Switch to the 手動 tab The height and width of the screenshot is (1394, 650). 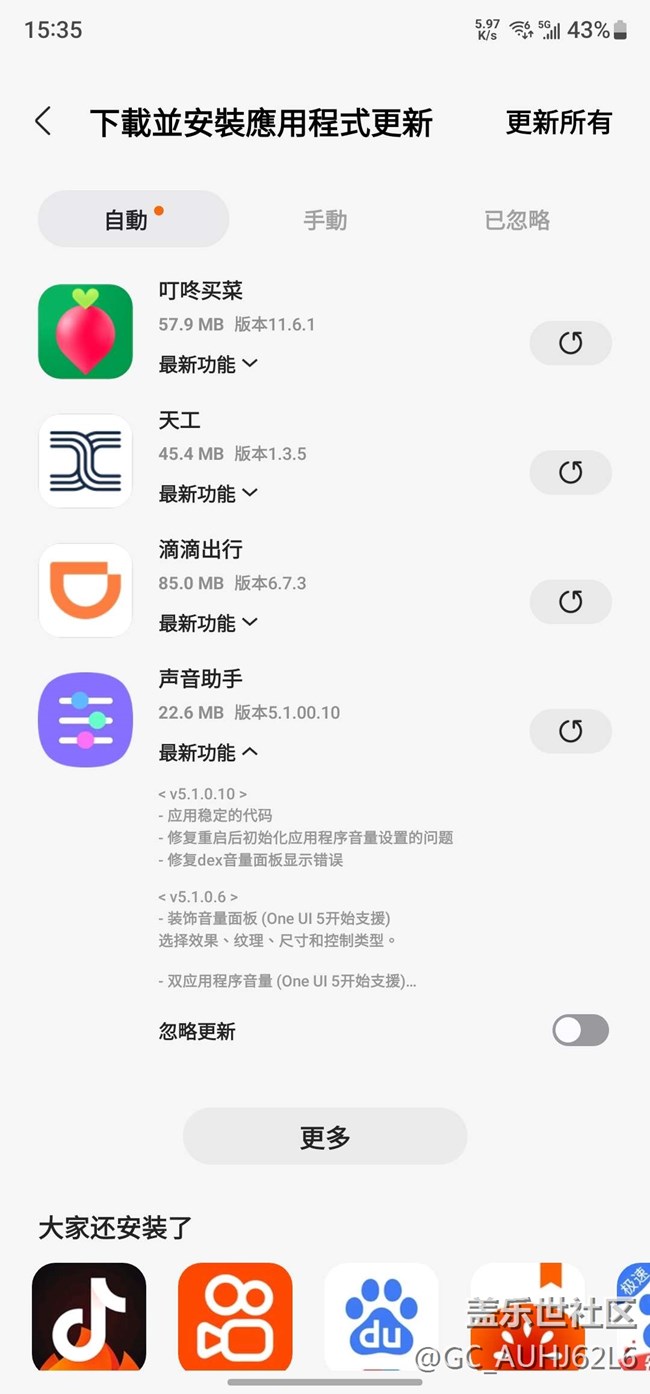pos(325,220)
